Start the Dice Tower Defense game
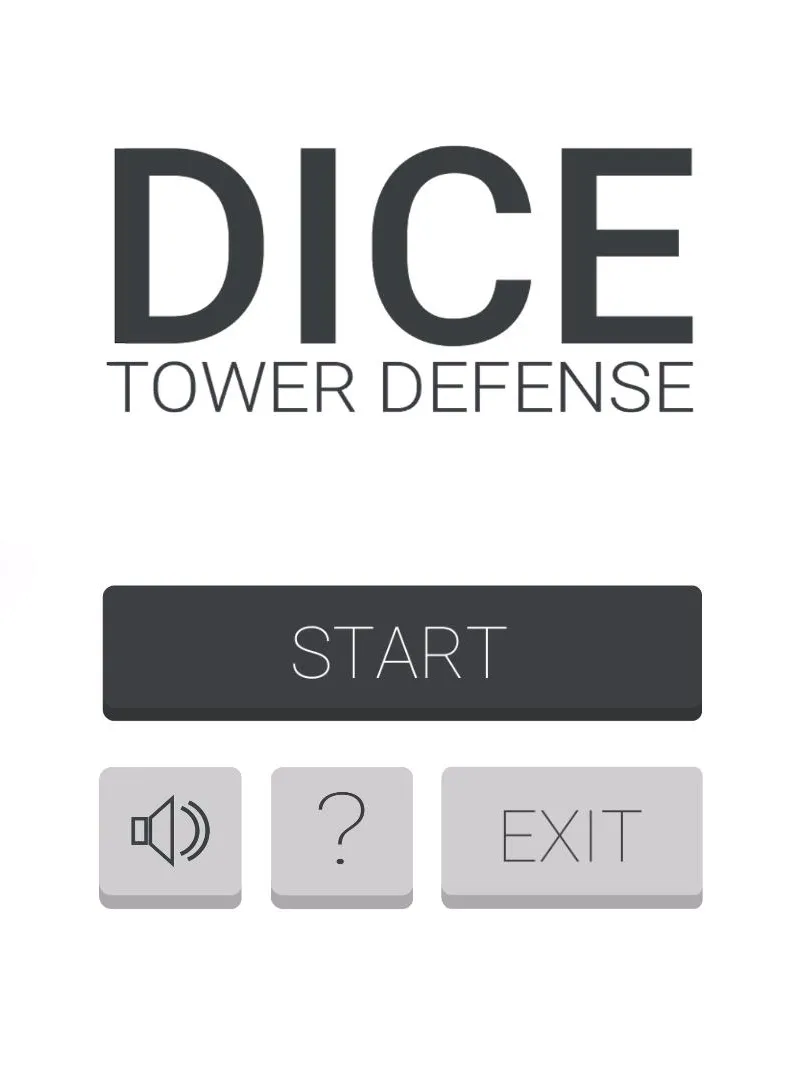Viewport: 810px width, 1080px height. pyautogui.click(x=402, y=651)
